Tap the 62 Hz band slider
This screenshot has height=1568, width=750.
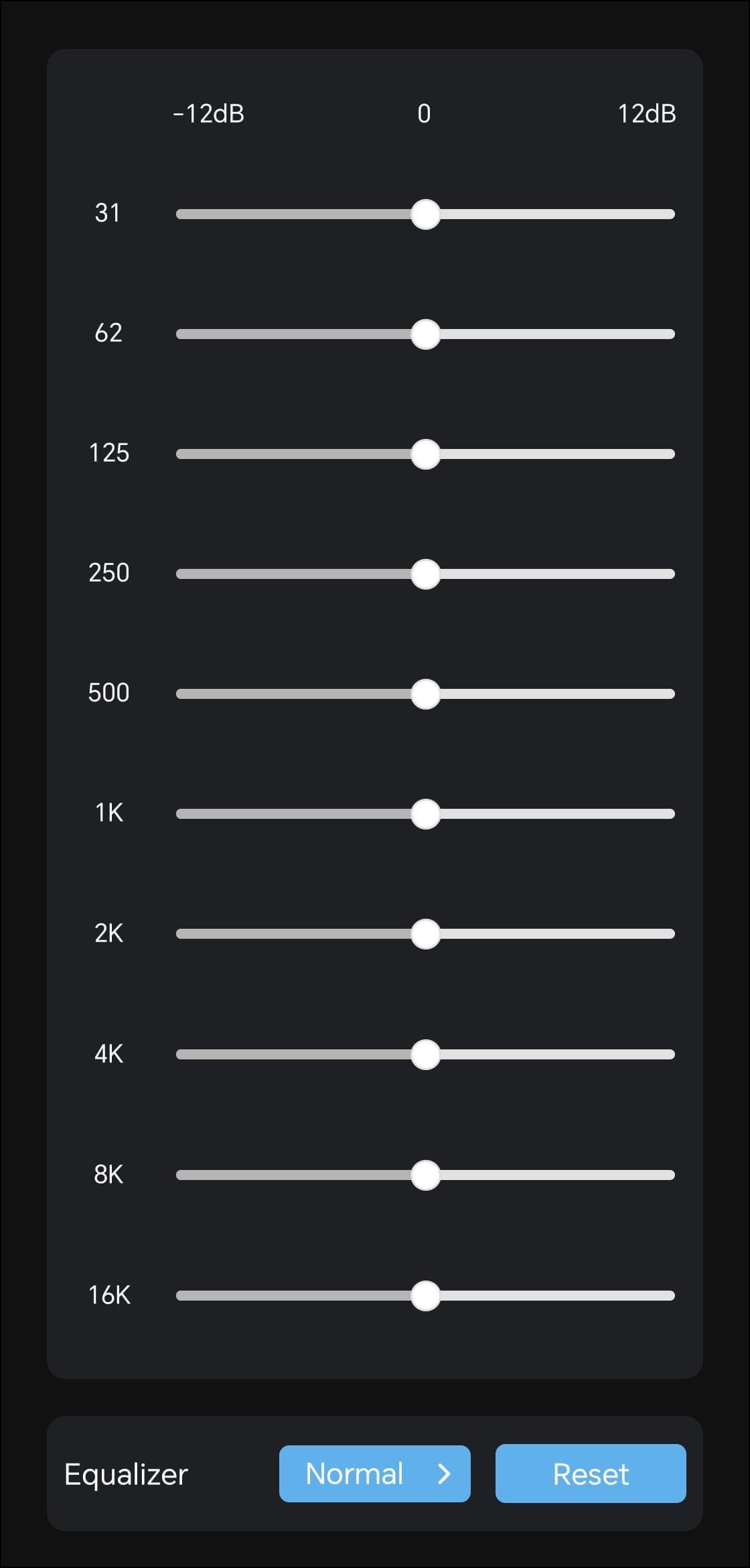tap(425, 334)
